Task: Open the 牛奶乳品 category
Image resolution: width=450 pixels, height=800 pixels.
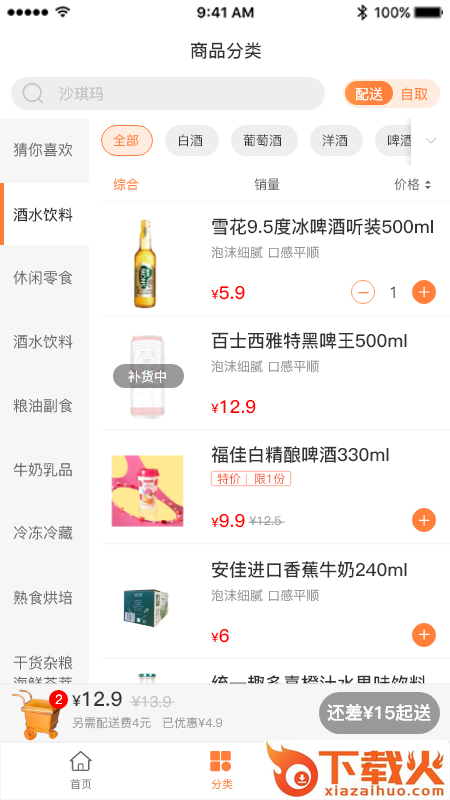Action: [44, 470]
